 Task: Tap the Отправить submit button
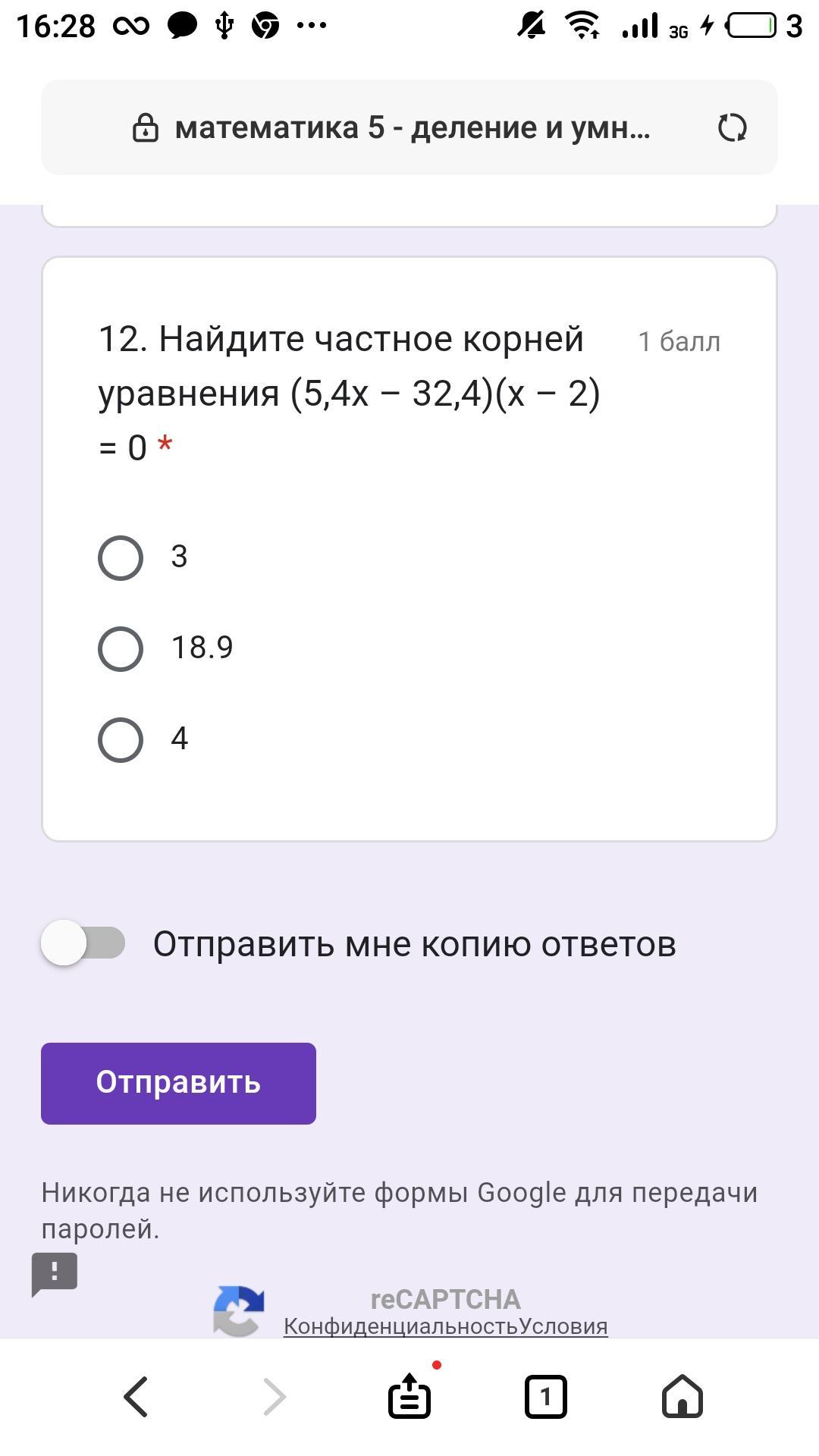178,1083
